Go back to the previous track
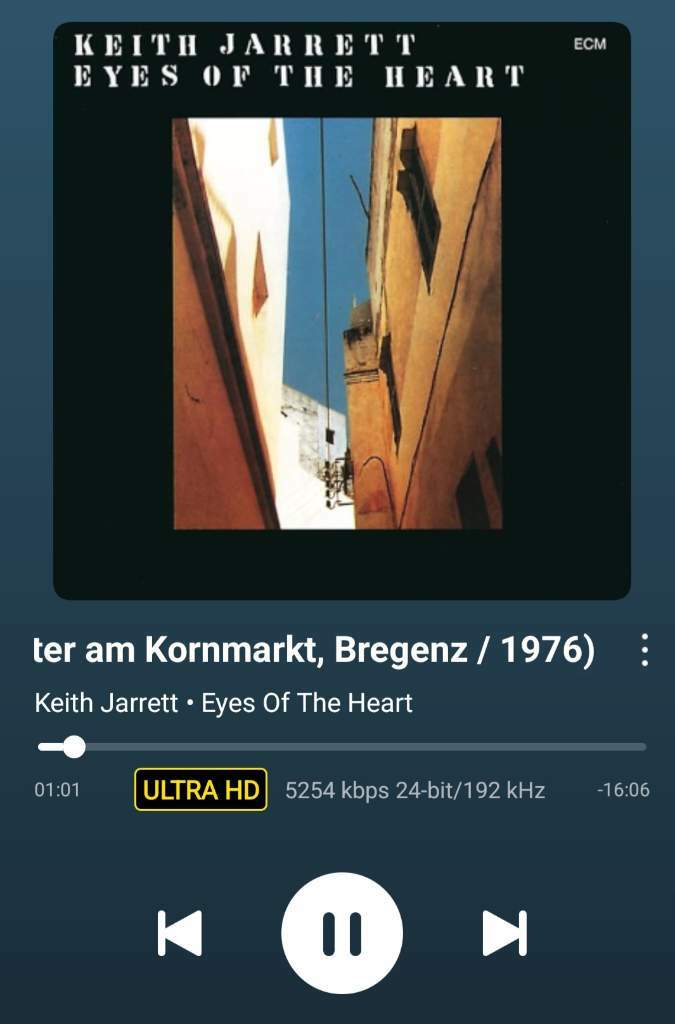The height and width of the screenshot is (1024, 675). point(180,933)
